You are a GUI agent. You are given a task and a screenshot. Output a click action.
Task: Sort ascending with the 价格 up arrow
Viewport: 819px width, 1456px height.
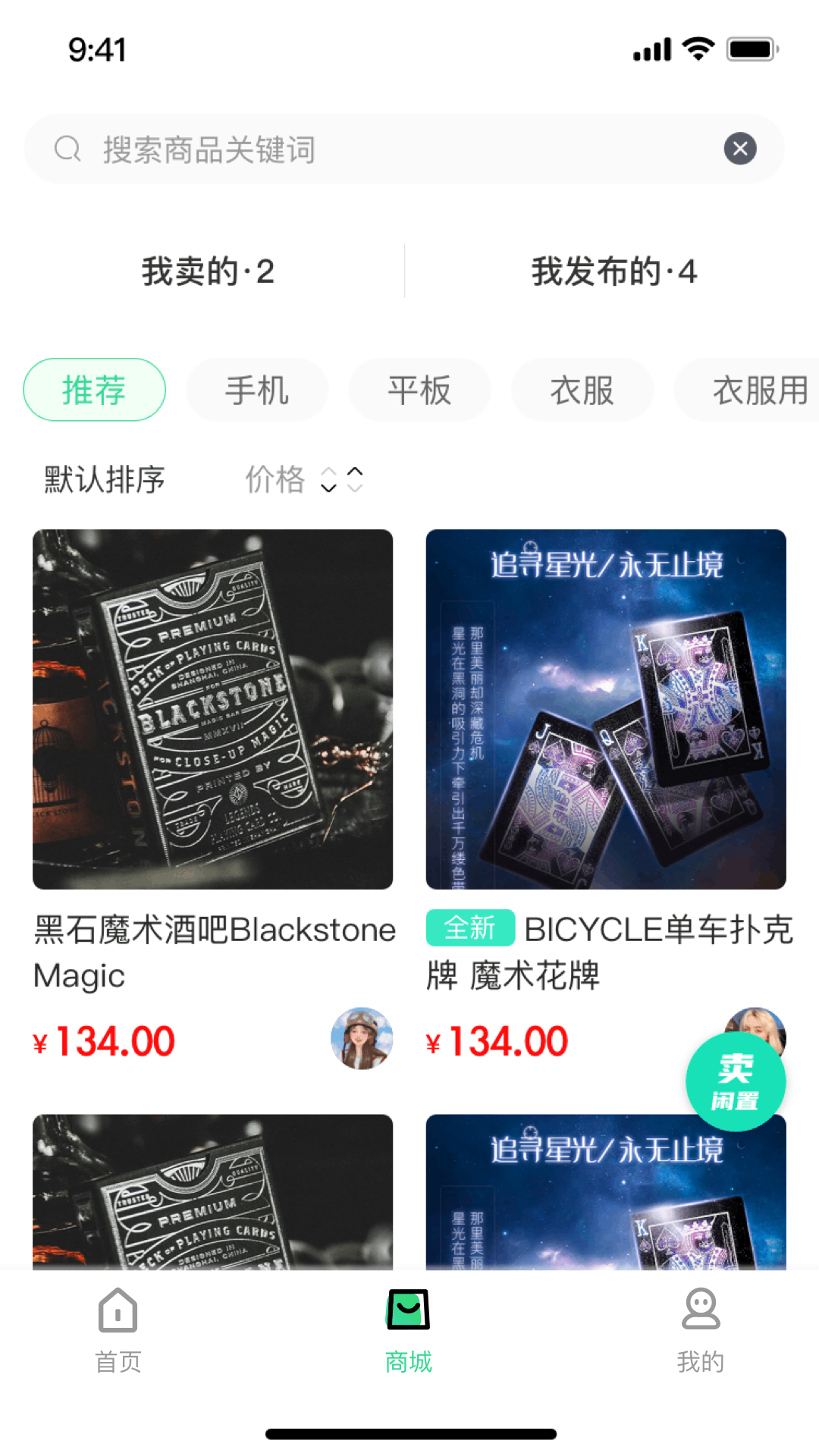pyautogui.click(x=353, y=472)
